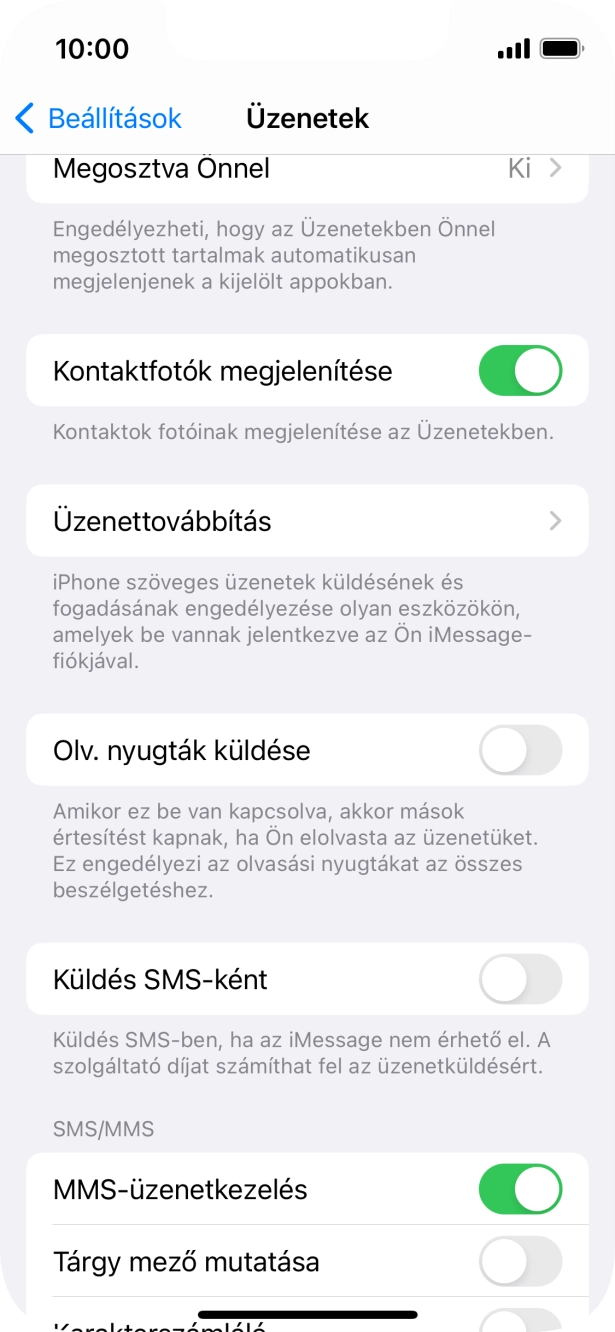This screenshot has height=1332, width=615.
Task: Enable Tárgy mező mutatása
Action: click(x=520, y=1261)
